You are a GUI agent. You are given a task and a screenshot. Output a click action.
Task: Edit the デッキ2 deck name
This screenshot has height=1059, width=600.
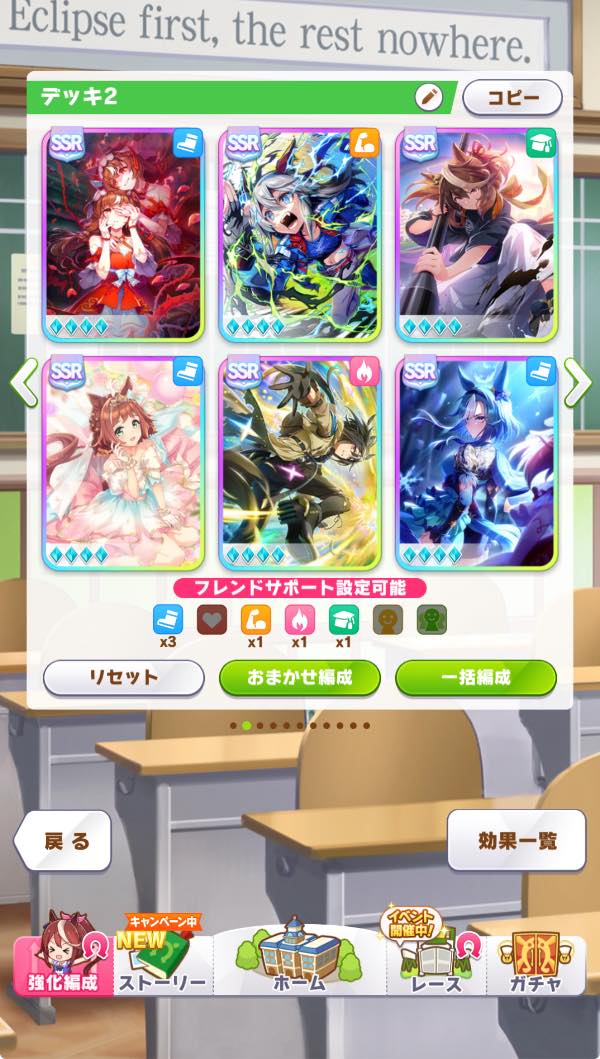pyautogui.click(x=428, y=97)
